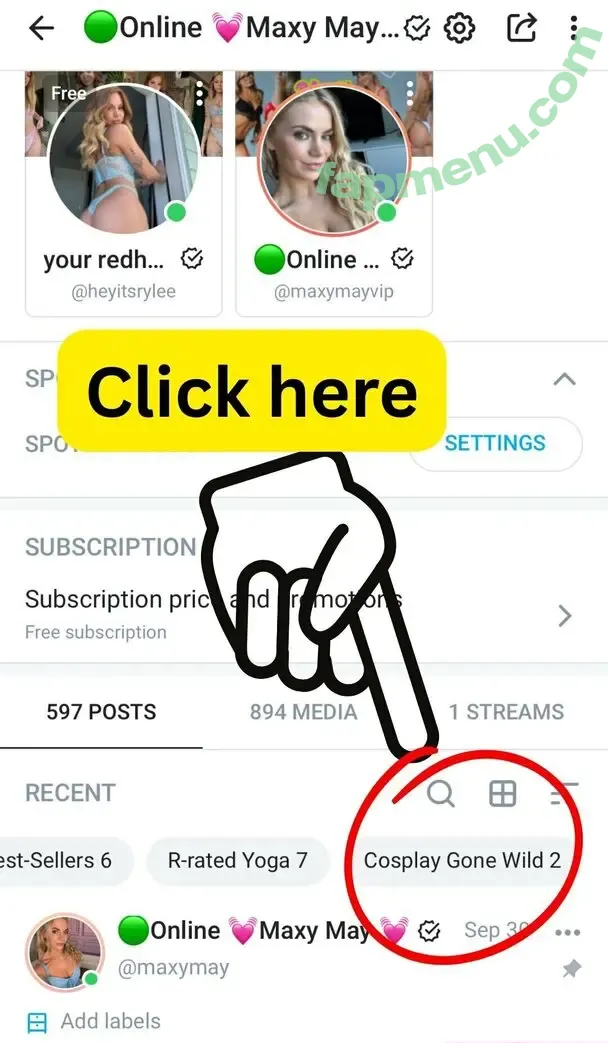Search posts with the magnifier icon
Image resolution: width=608 pixels, height=1043 pixels.
(441, 794)
